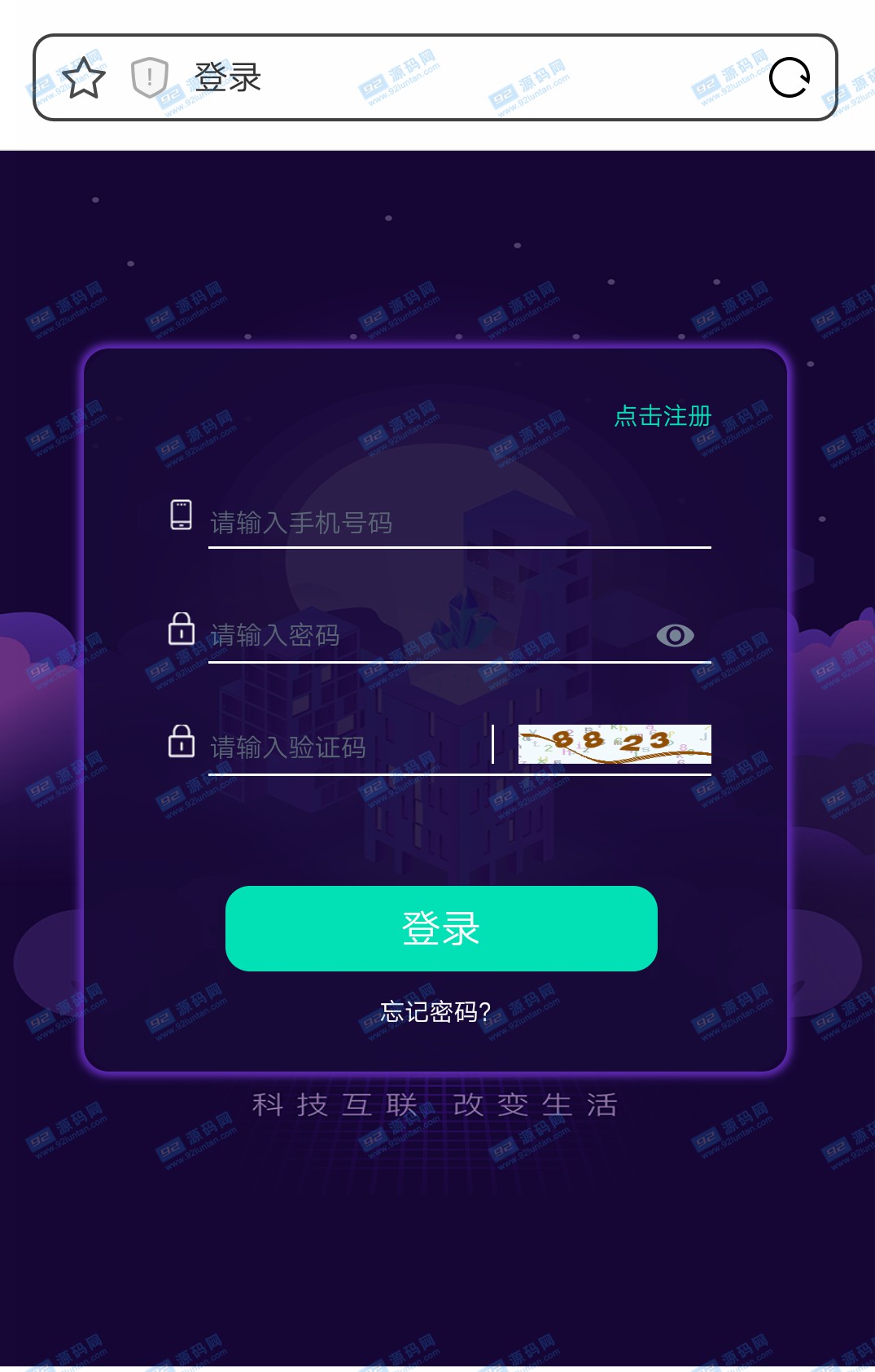Bookmark this page with the star icon
The width and height of the screenshot is (875, 1372).
[x=84, y=78]
